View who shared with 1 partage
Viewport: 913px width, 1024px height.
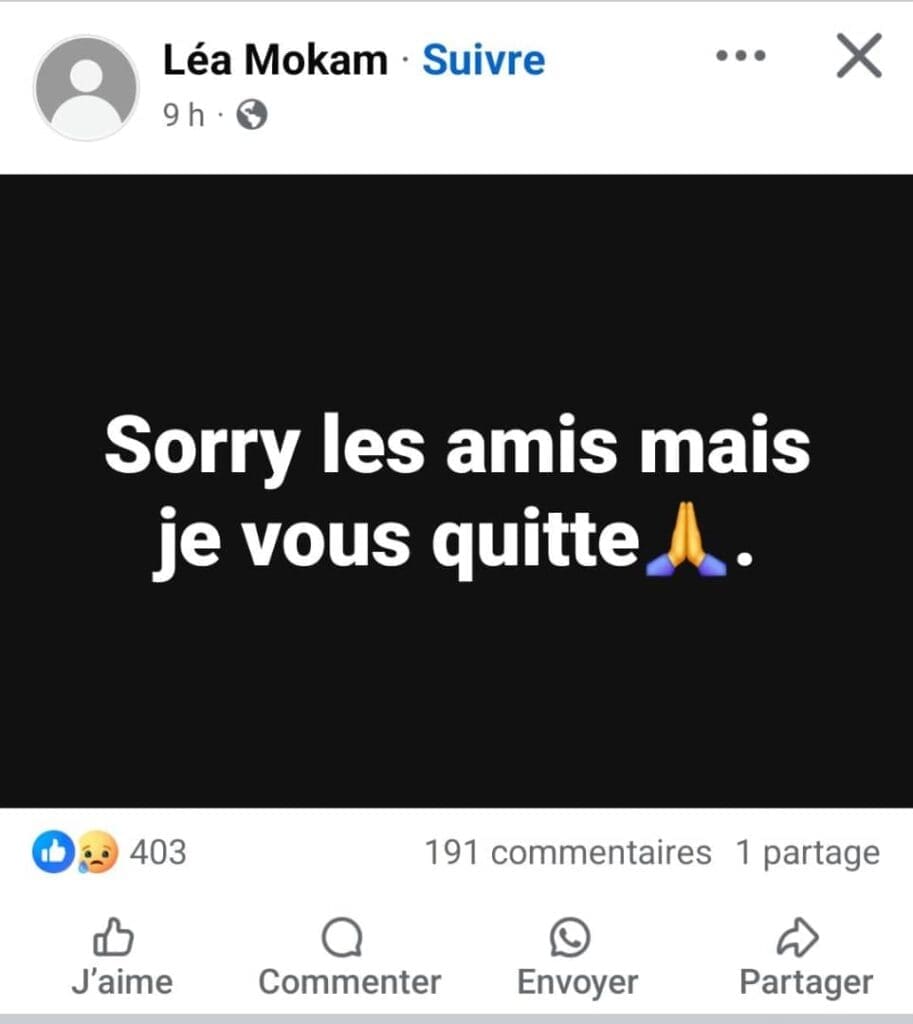807,852
